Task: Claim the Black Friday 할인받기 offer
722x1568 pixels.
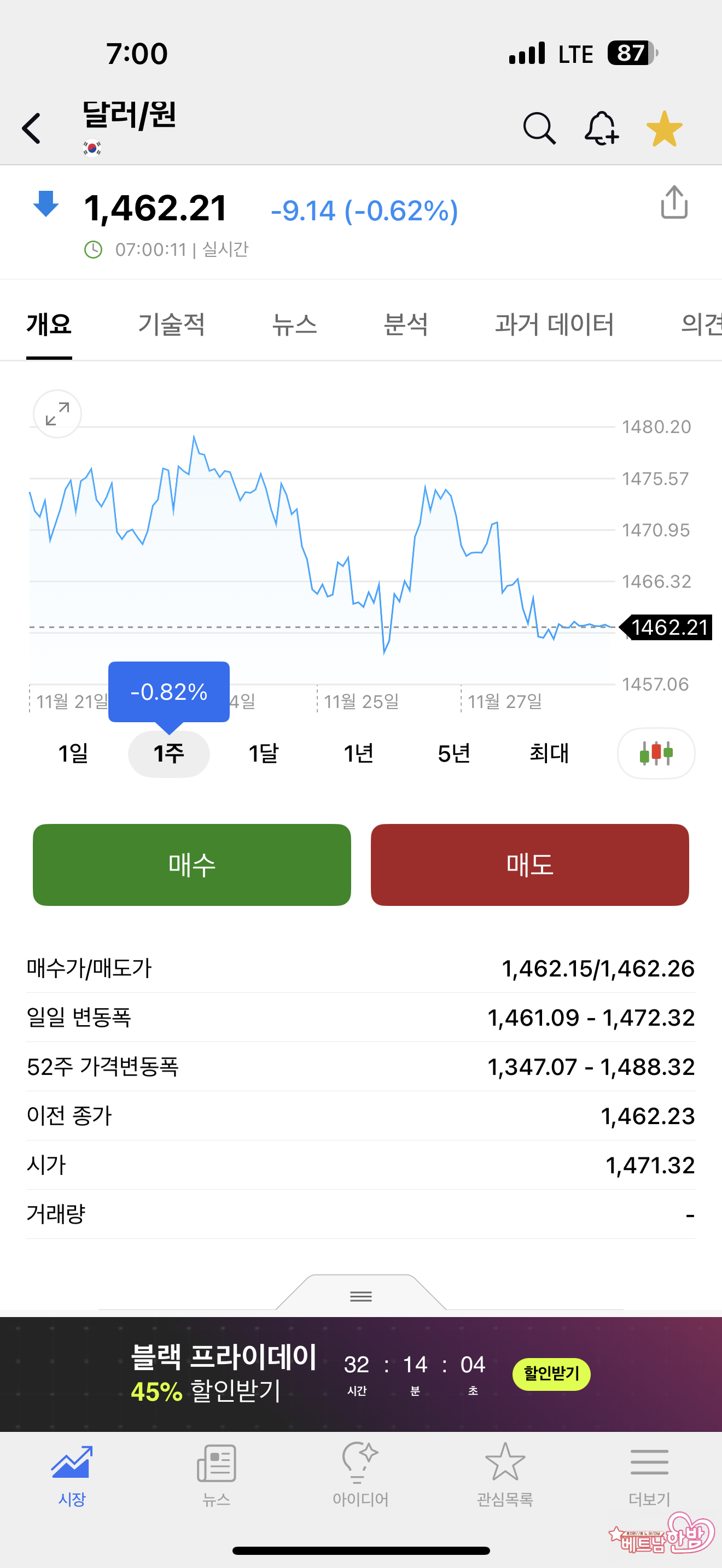Action: click(551, 1374)
